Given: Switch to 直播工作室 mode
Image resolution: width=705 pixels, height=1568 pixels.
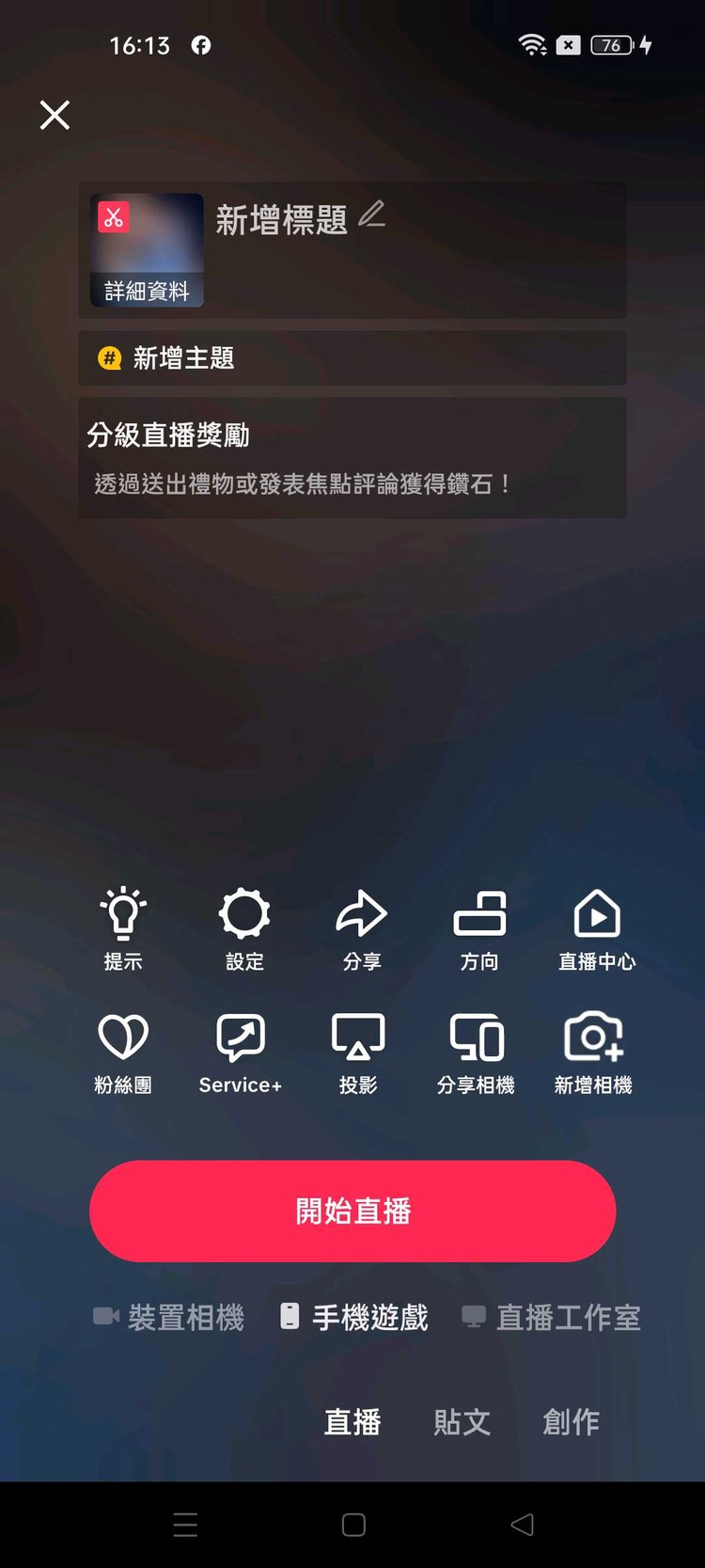Looking at the screenshot, I should [x=552, y=1317].
